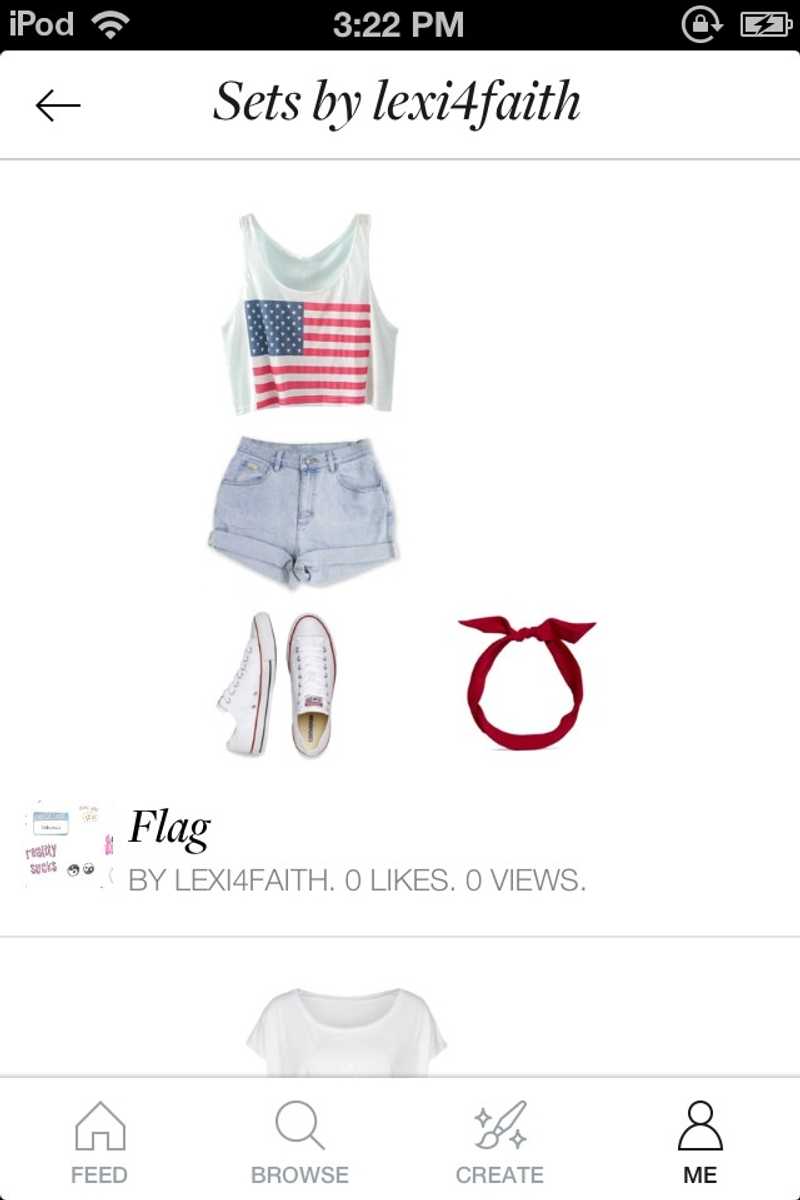The width and height of the screenshot is (800, 1200).
Task: Select the Me tab
Action: 700,1142
